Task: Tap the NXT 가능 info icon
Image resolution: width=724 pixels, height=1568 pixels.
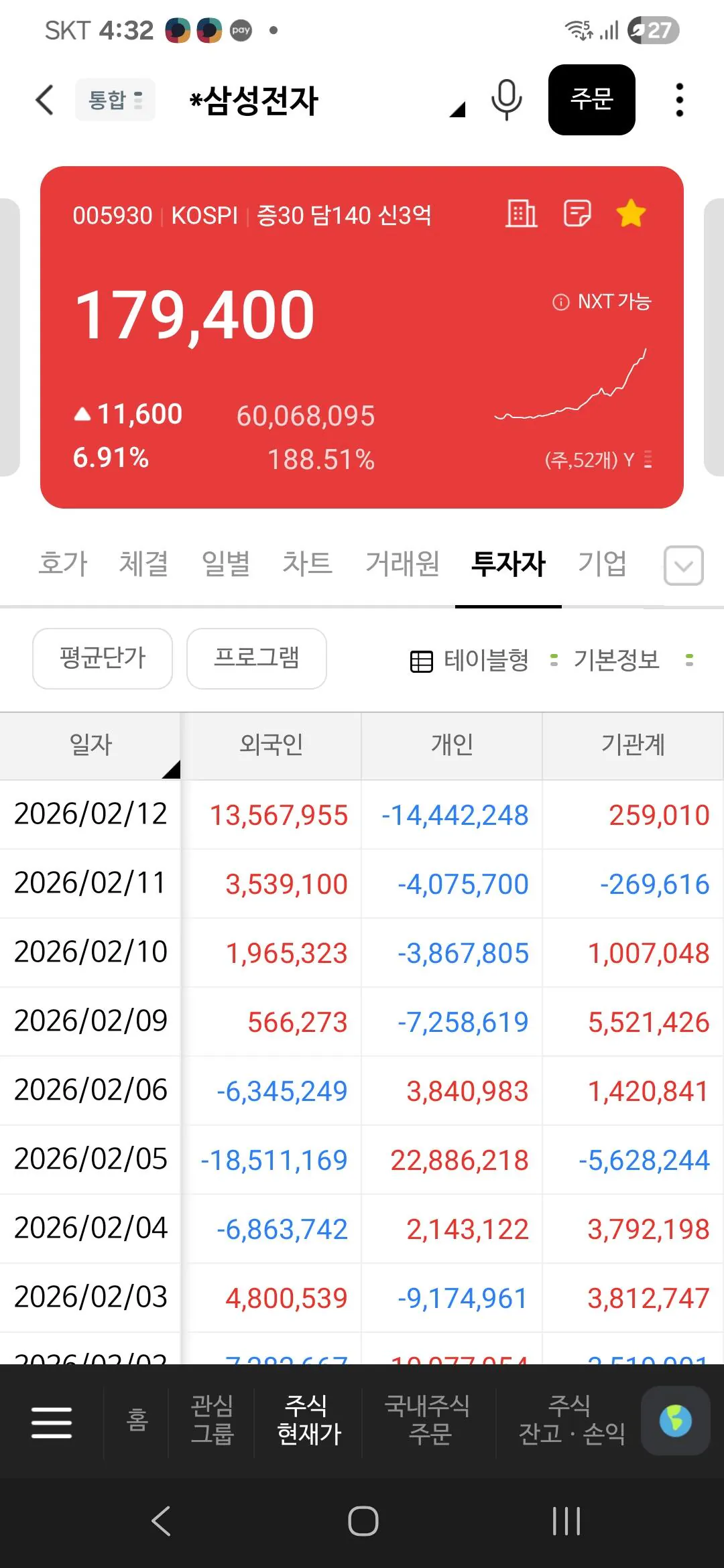Action: 560,303
